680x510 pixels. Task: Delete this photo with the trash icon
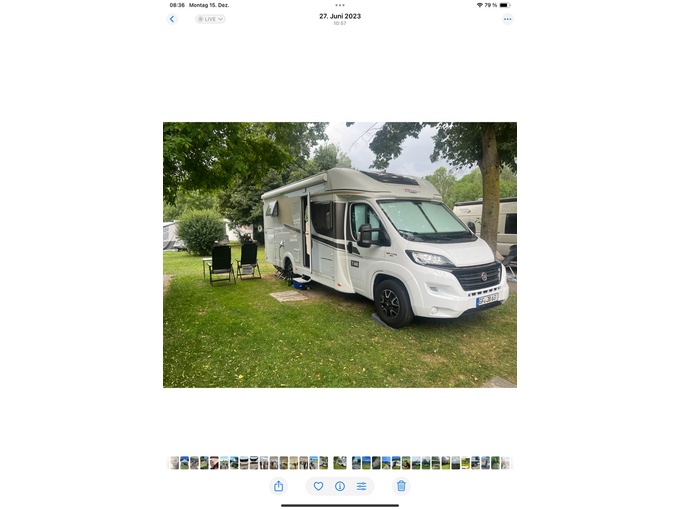pos(401,486)
